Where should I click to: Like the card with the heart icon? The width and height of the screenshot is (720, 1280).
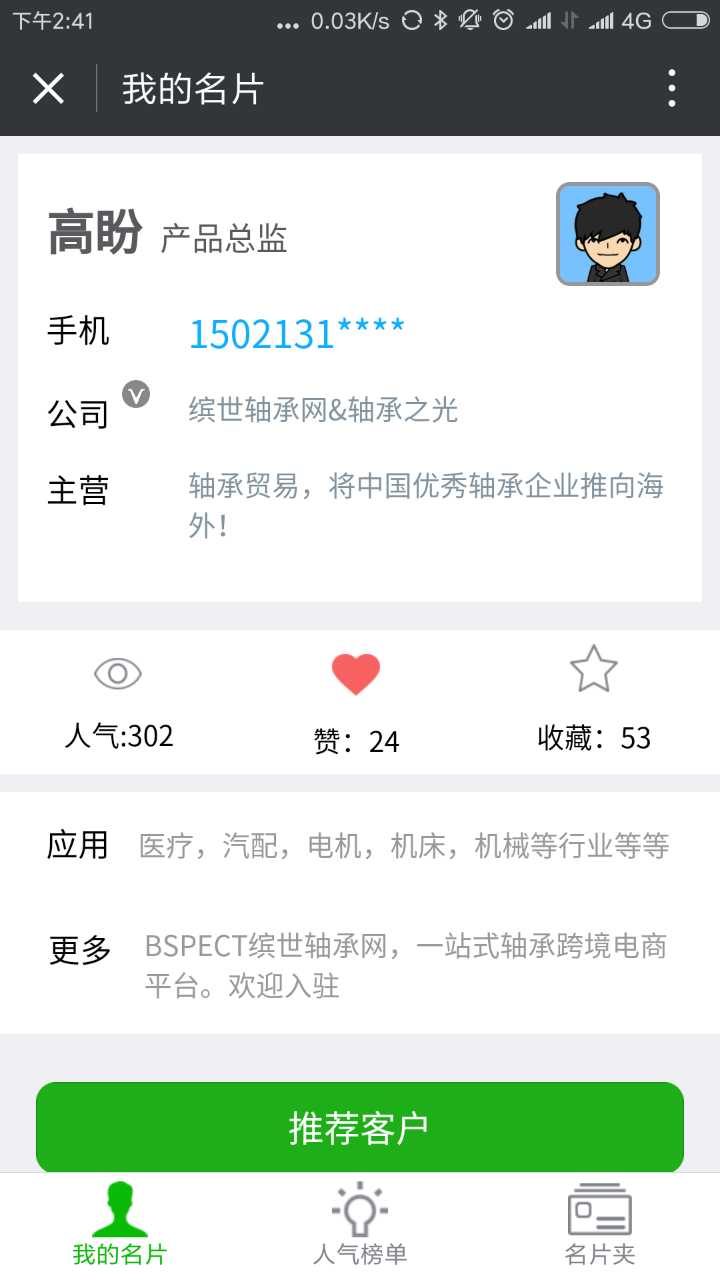click(356, 675)
